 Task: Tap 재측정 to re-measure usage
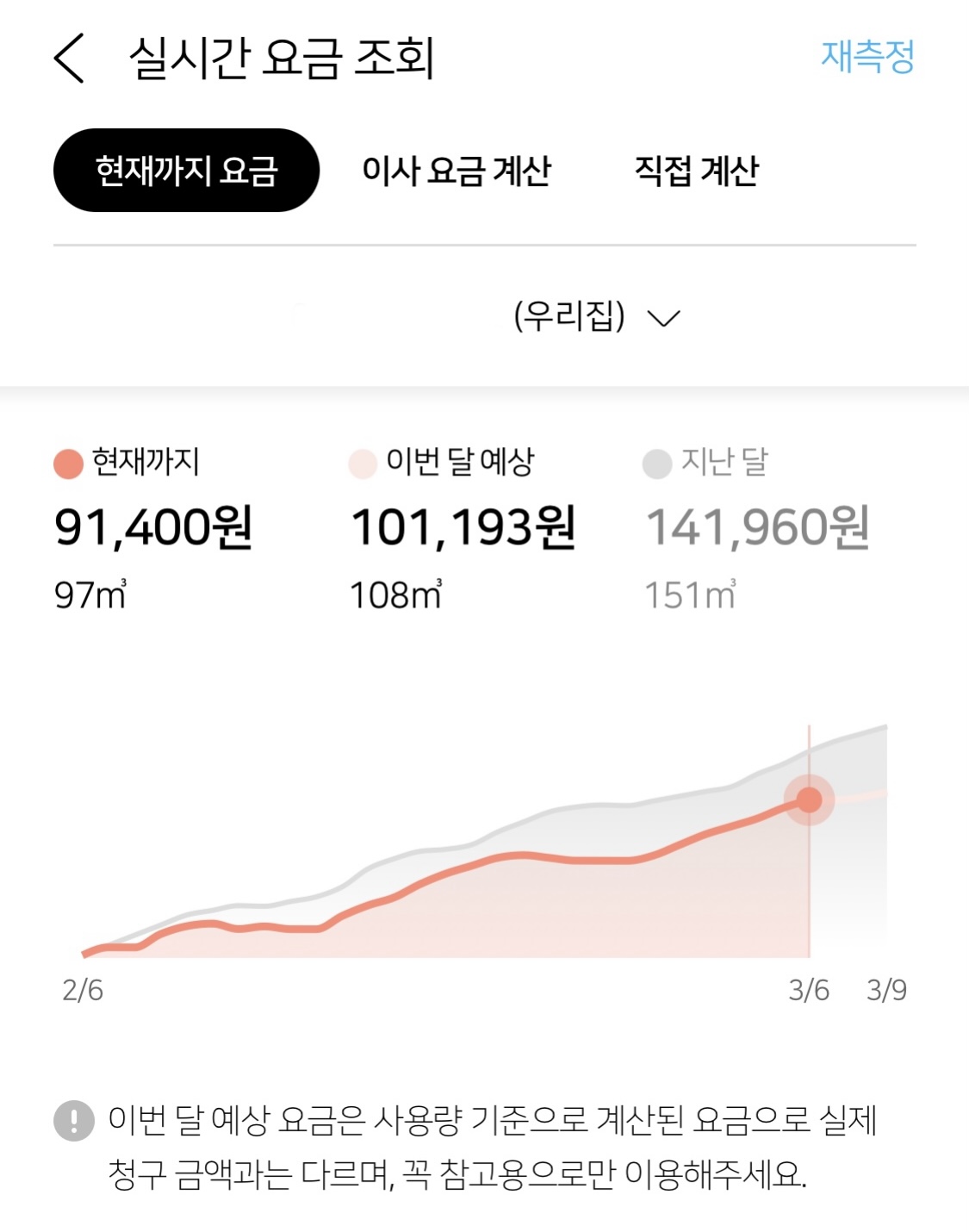867,57
